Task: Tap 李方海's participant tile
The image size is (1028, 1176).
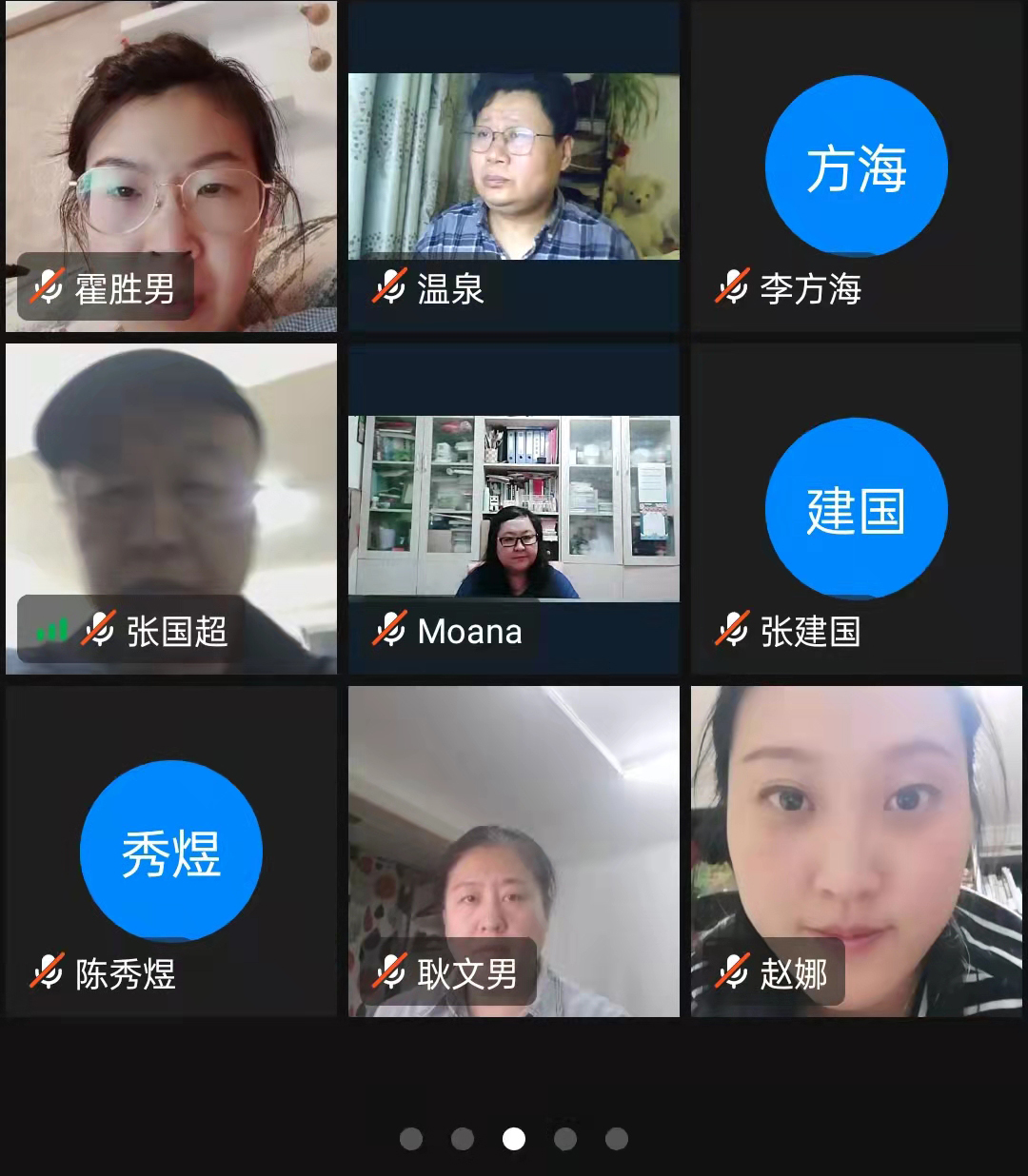Action: 857,167
